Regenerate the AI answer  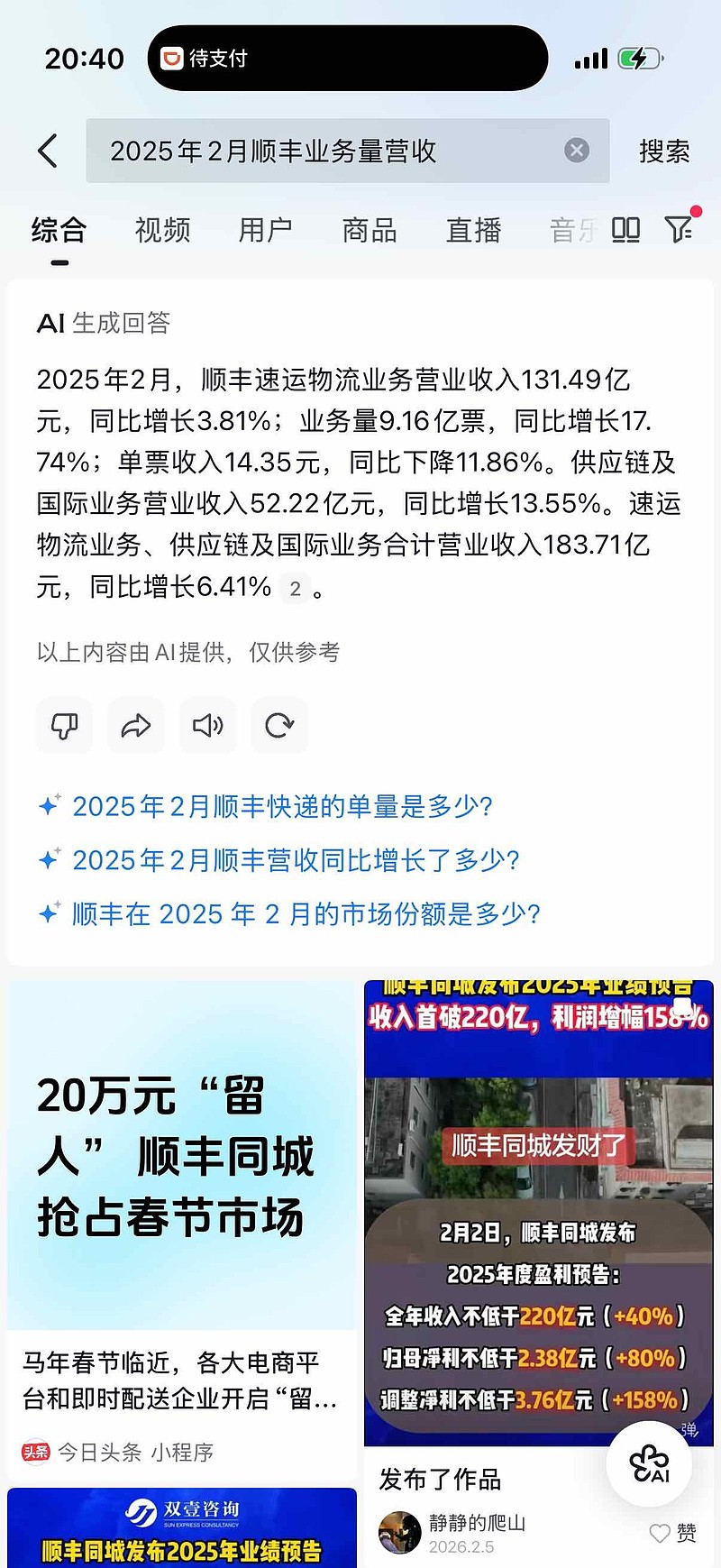tap(279, 725)
